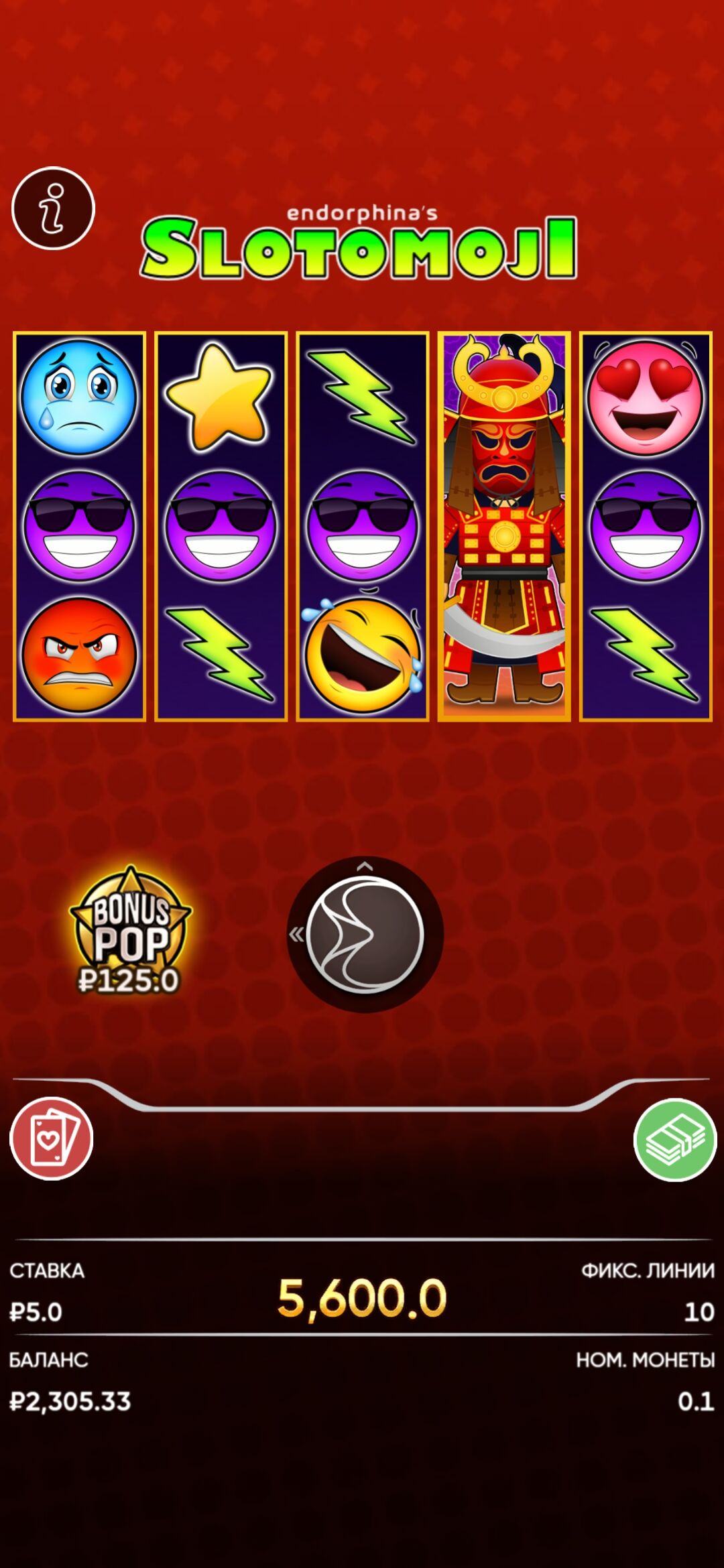
Task: Adjust the coin value under Ном. монеты
Action: coord(695,1401)
